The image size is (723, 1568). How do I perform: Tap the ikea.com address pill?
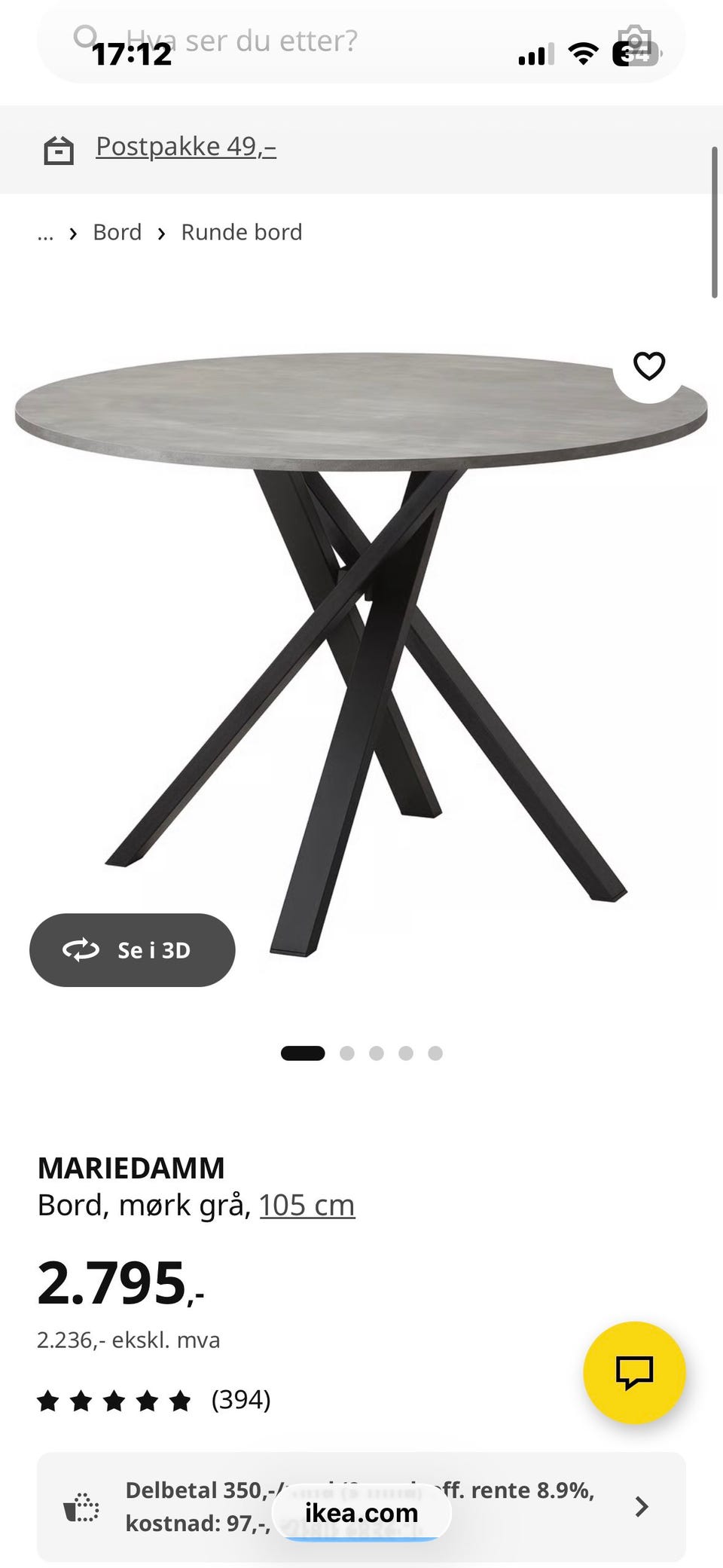tap(361, 1512)
